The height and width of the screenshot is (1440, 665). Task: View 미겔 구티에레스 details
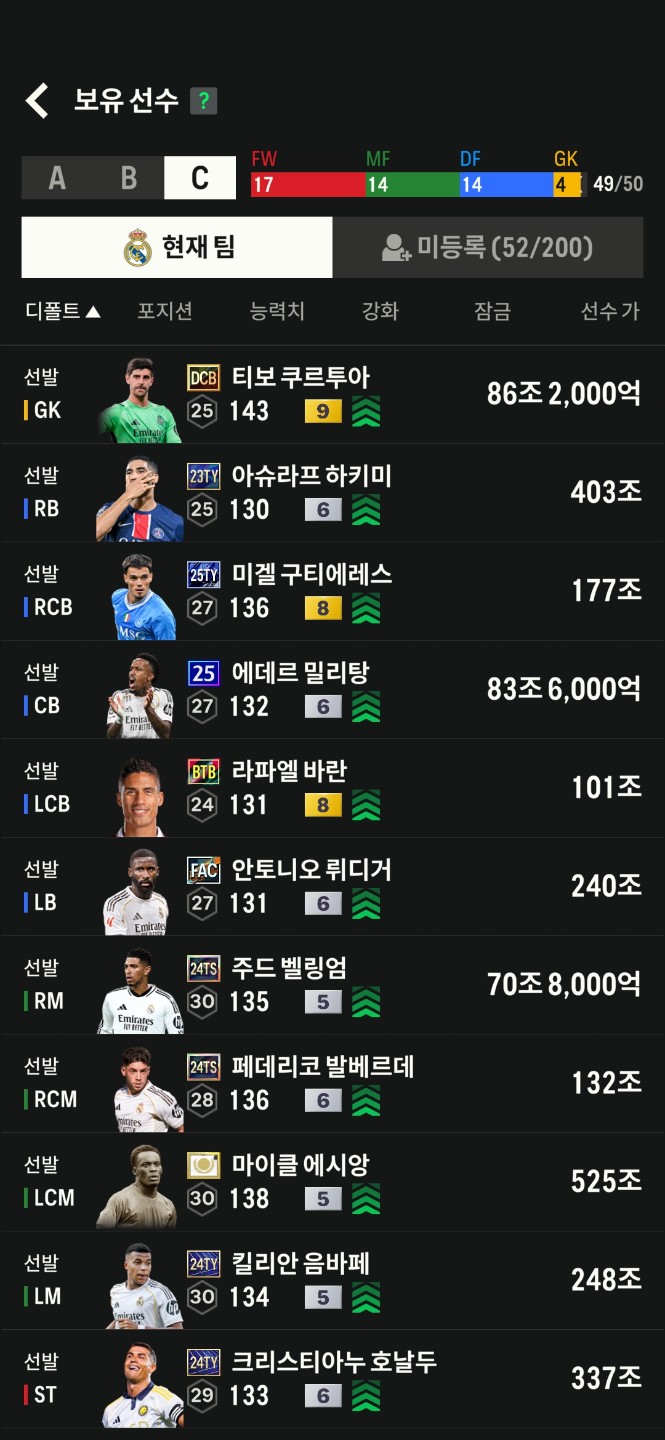[332, 592]
